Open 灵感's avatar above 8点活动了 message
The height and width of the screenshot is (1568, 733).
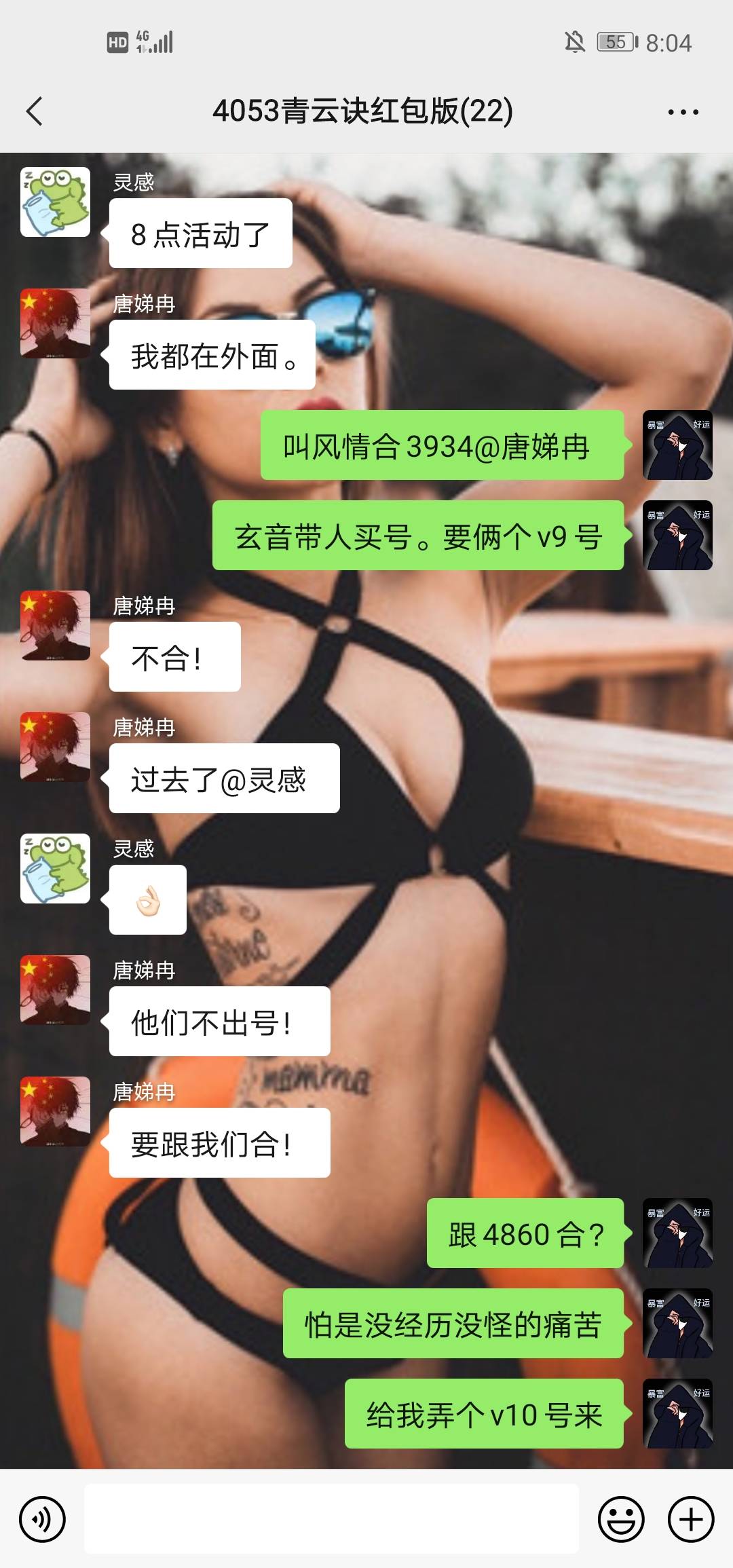55,202
